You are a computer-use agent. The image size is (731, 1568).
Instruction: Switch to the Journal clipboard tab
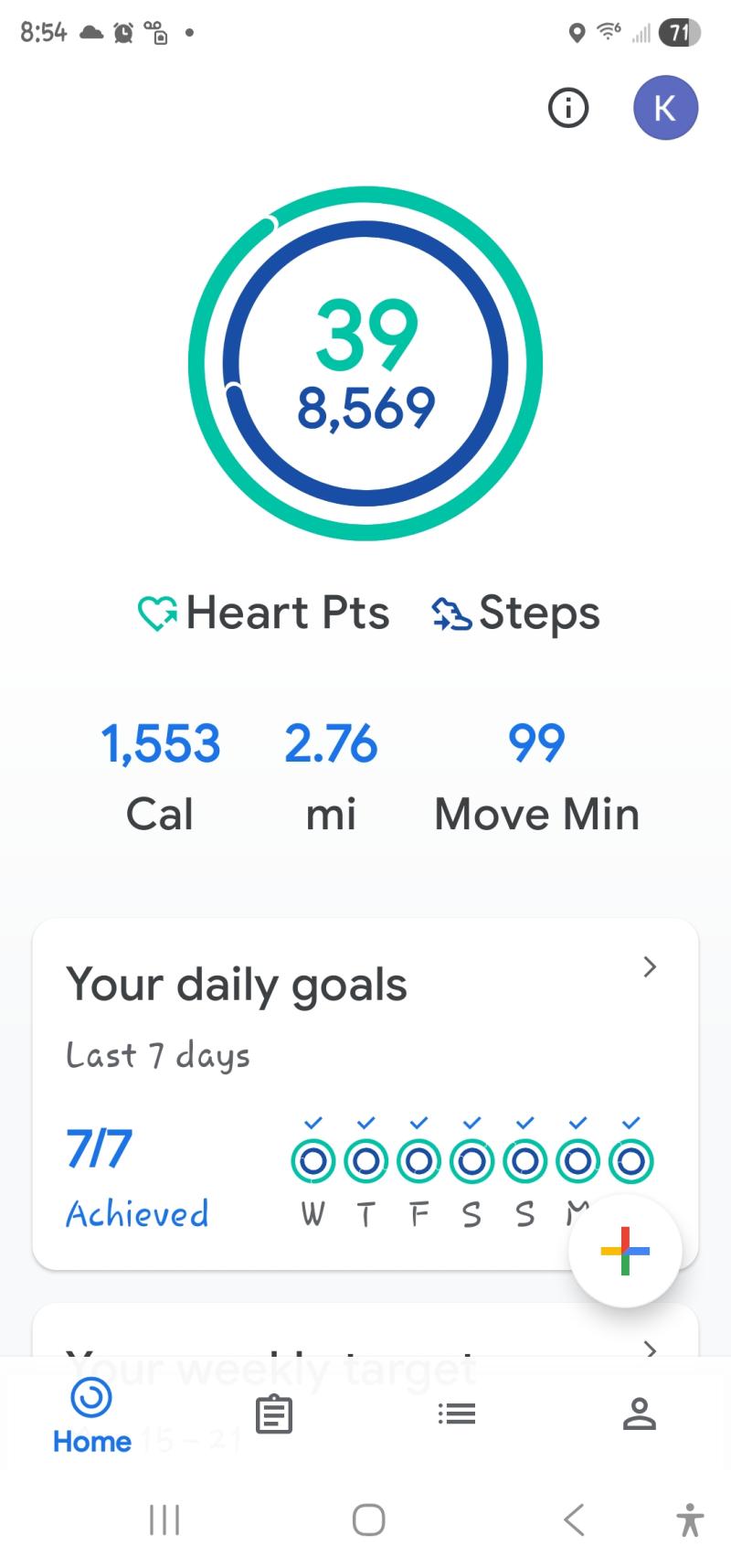coord(273,1414)
